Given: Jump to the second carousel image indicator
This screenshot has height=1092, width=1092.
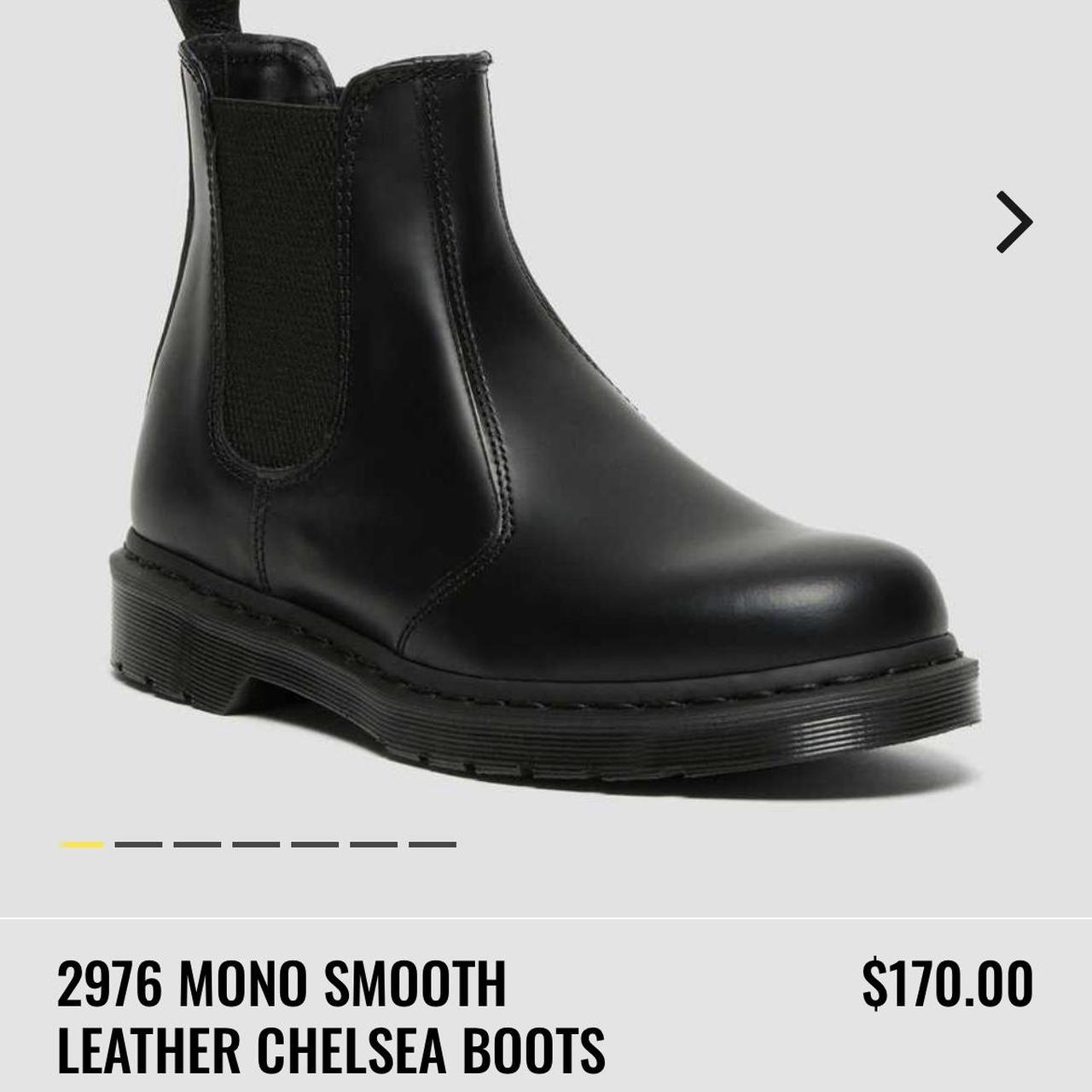Looking at the screenshot, I should pyautogui.click(x=138, y=845).
